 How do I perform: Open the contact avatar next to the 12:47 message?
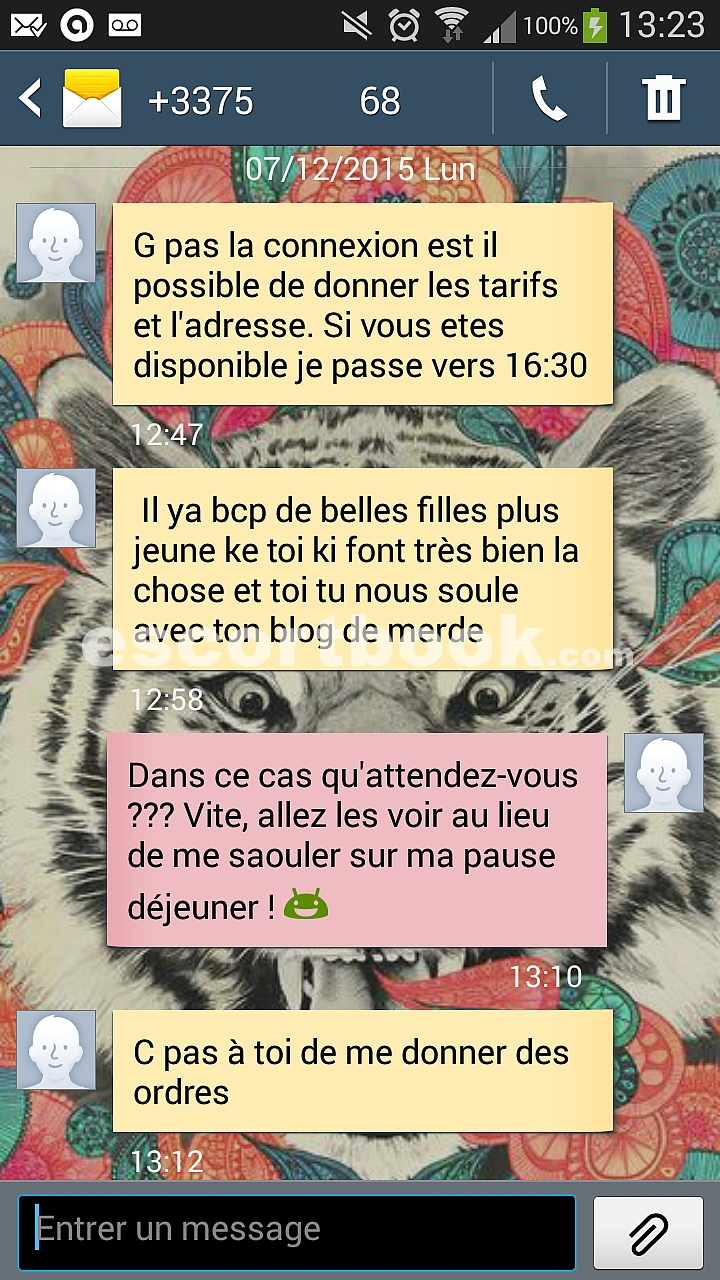tap(56, 243)
